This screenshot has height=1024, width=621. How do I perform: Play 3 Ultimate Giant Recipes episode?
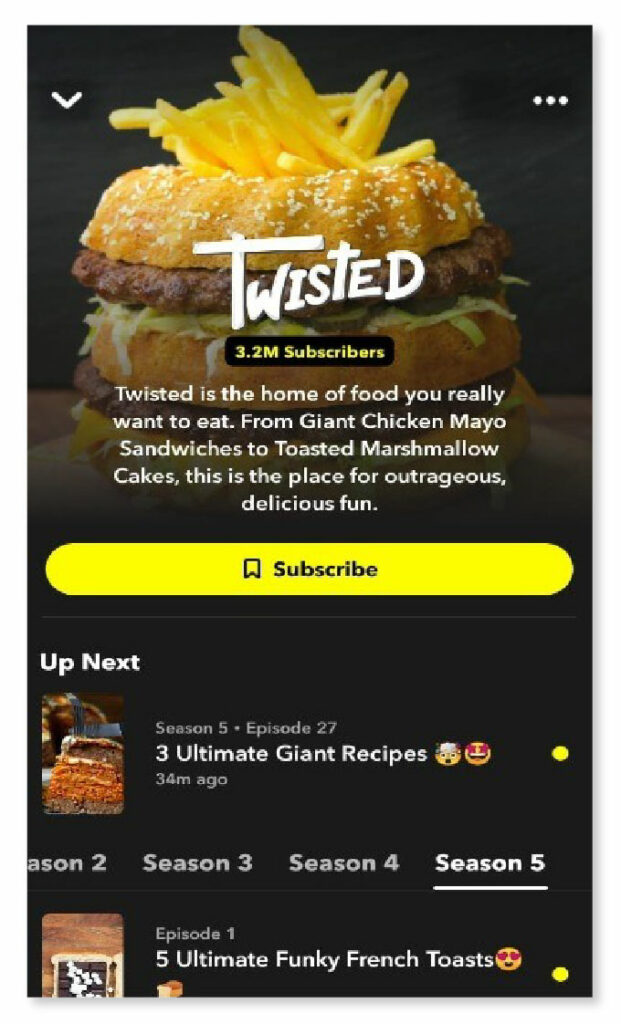click(310, 753)
